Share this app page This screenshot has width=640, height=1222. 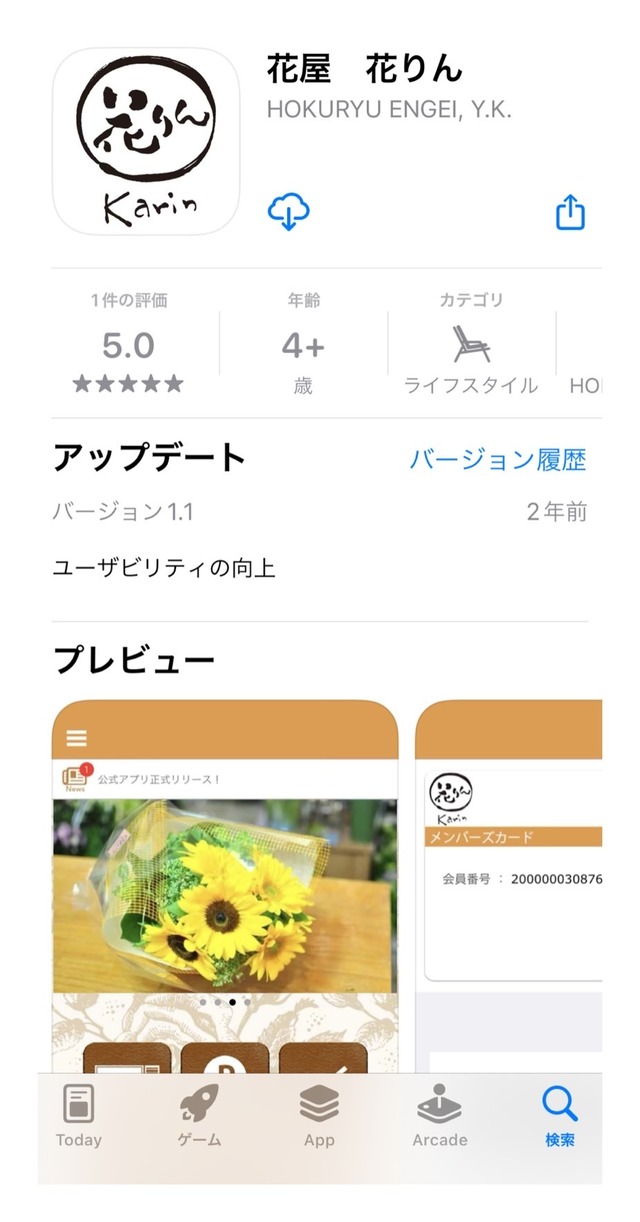click(570, 212)
